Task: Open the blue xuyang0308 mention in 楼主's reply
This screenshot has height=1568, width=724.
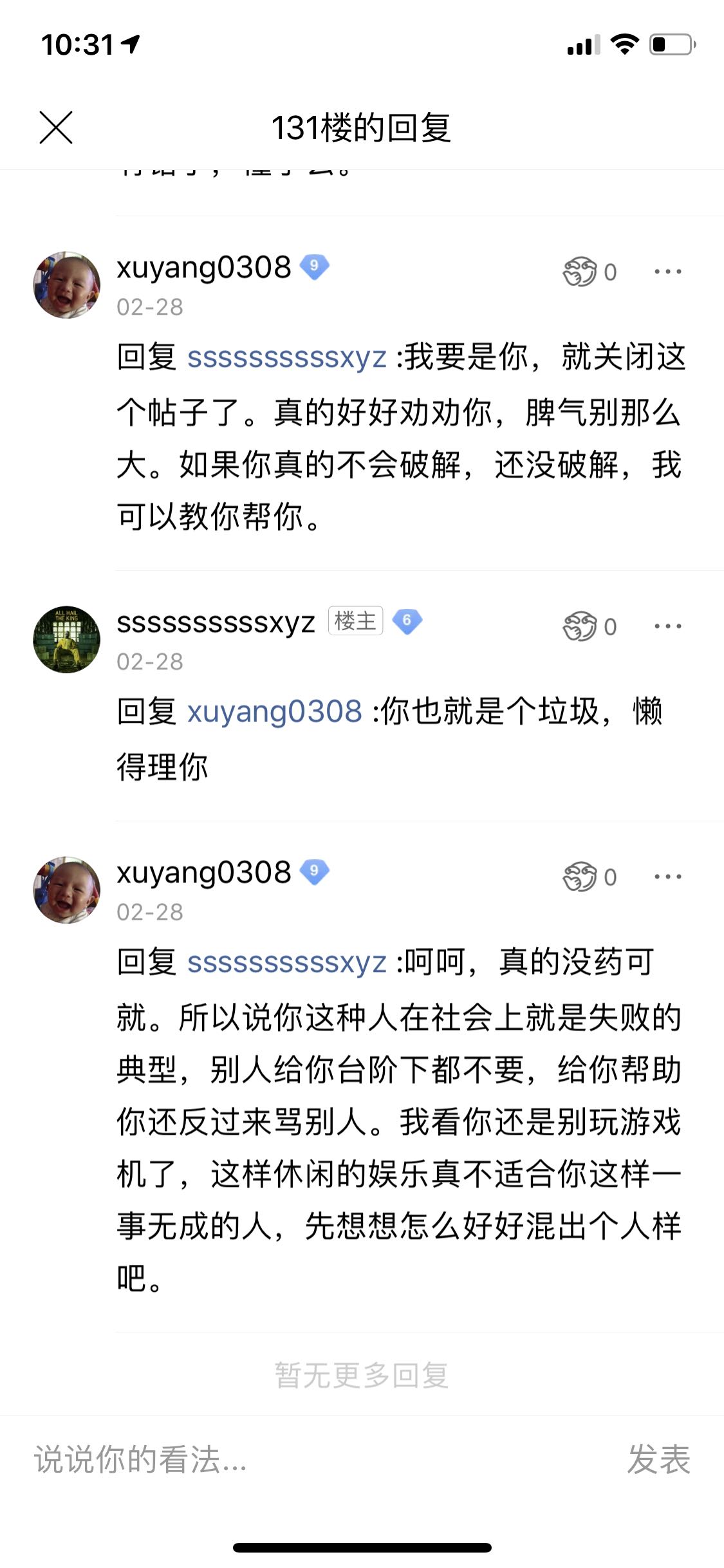Action: 275,712
